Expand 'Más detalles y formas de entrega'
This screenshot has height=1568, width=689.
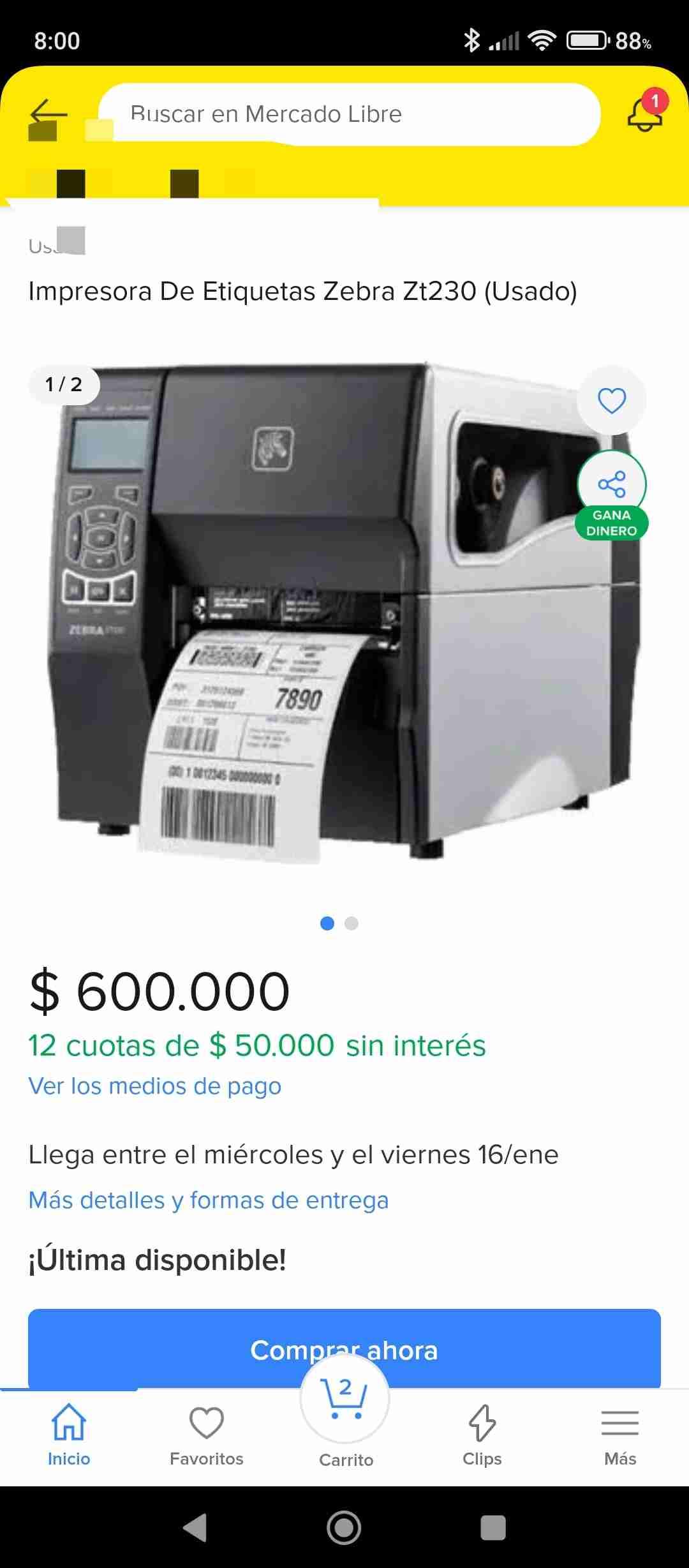tap(207, 1200)
